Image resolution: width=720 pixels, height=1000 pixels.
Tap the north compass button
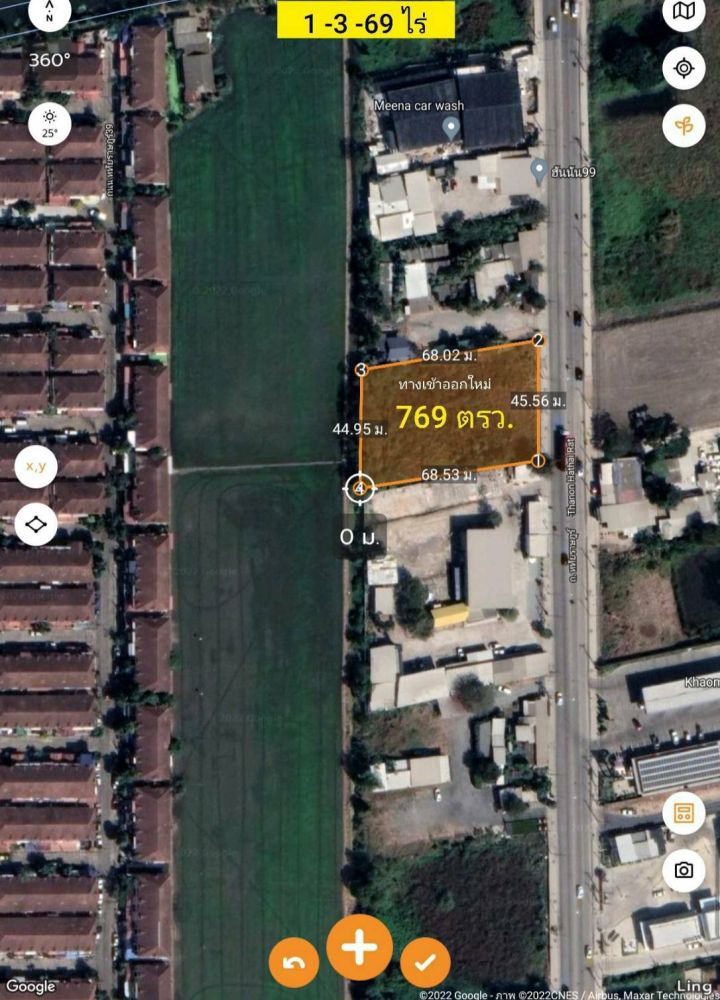[x=50, y=13]
